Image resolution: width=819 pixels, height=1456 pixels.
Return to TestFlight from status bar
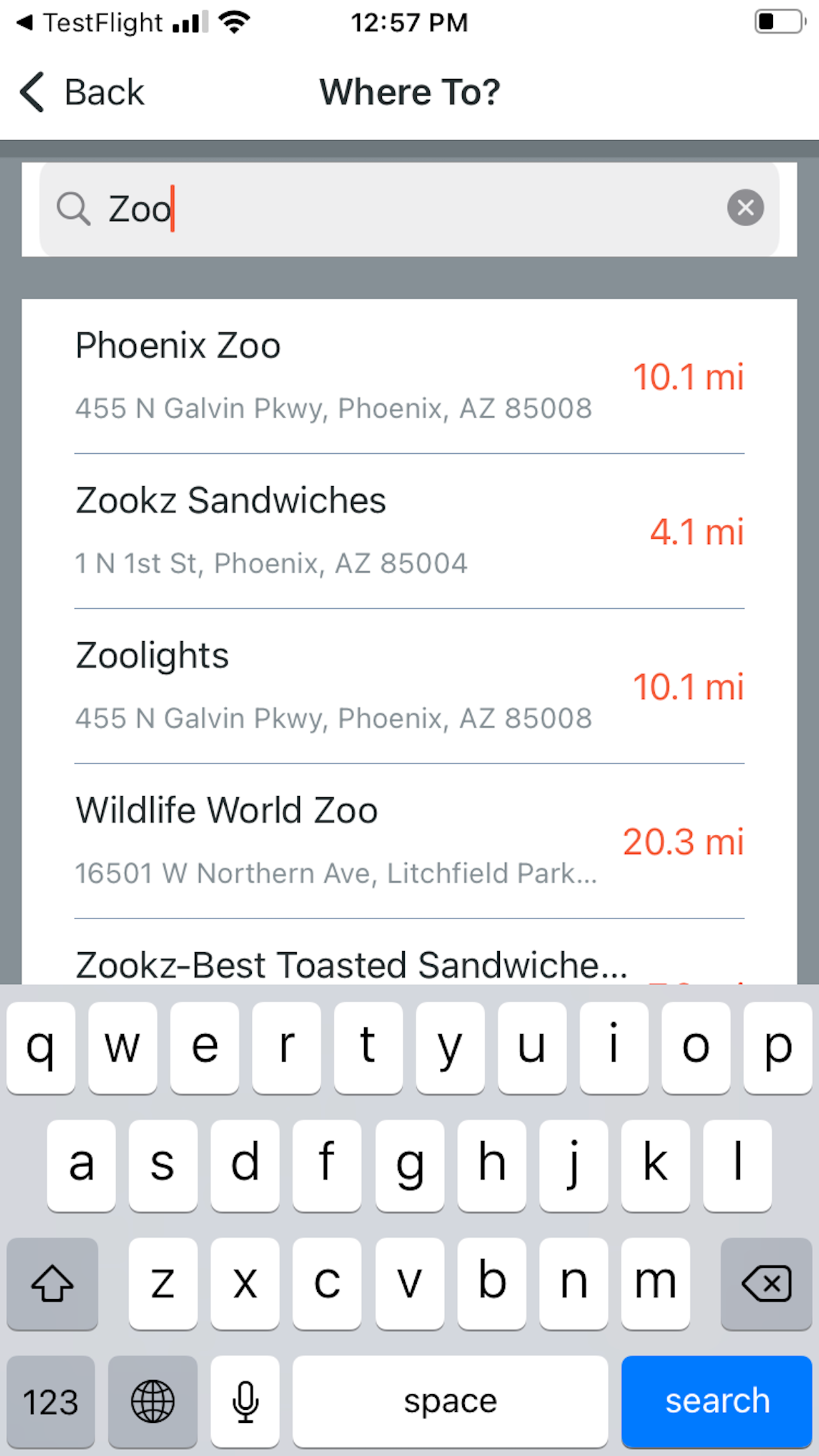click(89, 23)
